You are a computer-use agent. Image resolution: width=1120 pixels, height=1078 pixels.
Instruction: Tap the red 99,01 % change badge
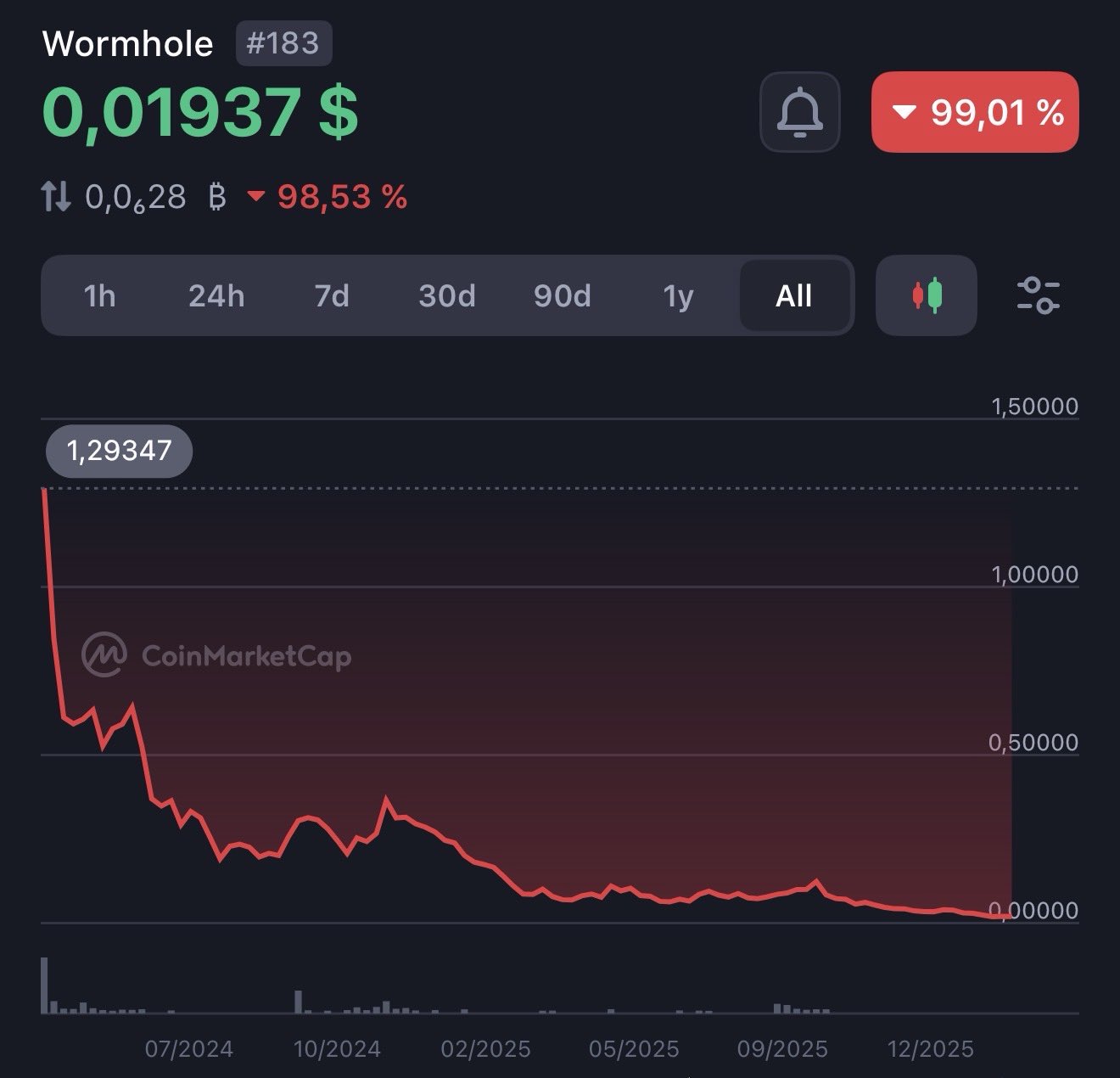click(975, 112)
